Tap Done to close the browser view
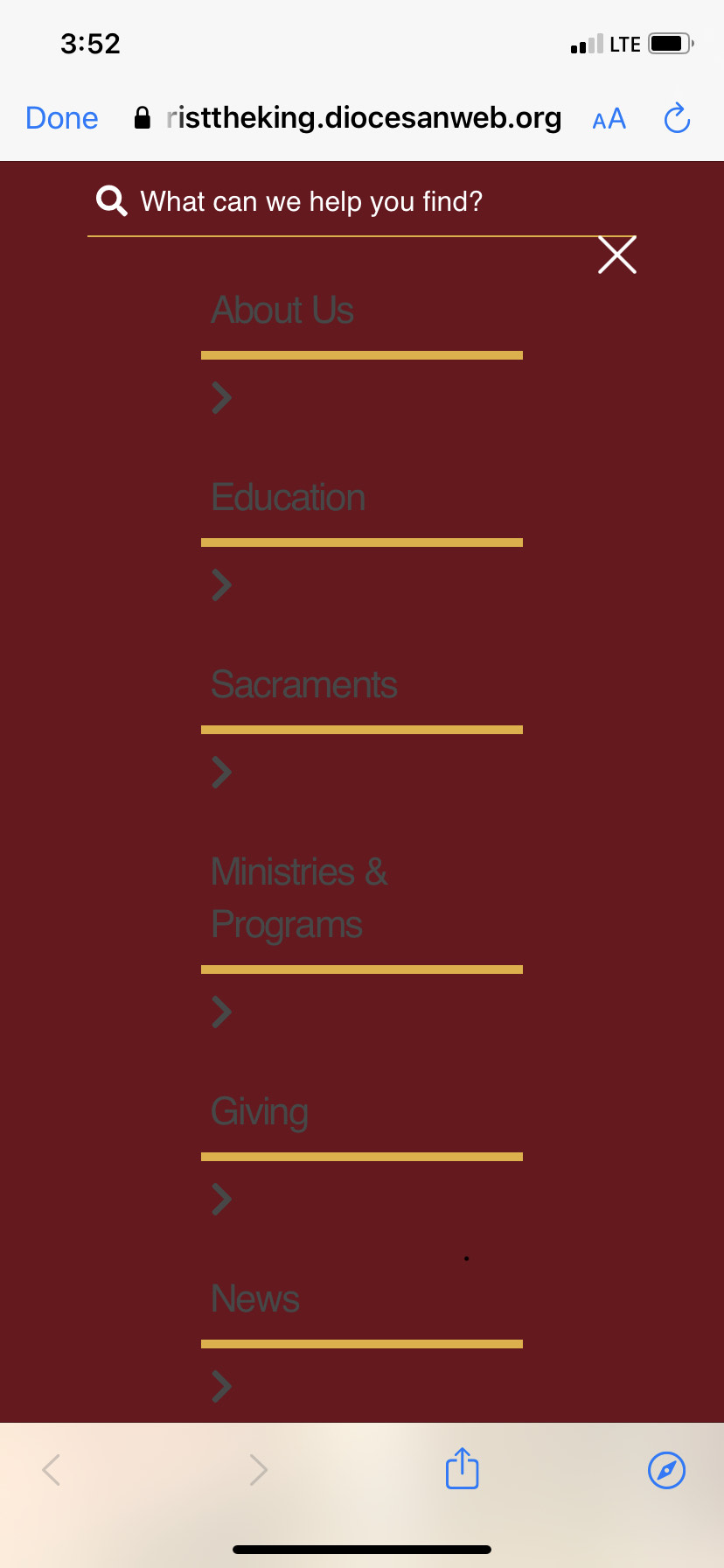Image resolution: width=724 pixels, height=1568 pixels. (62, 118)
